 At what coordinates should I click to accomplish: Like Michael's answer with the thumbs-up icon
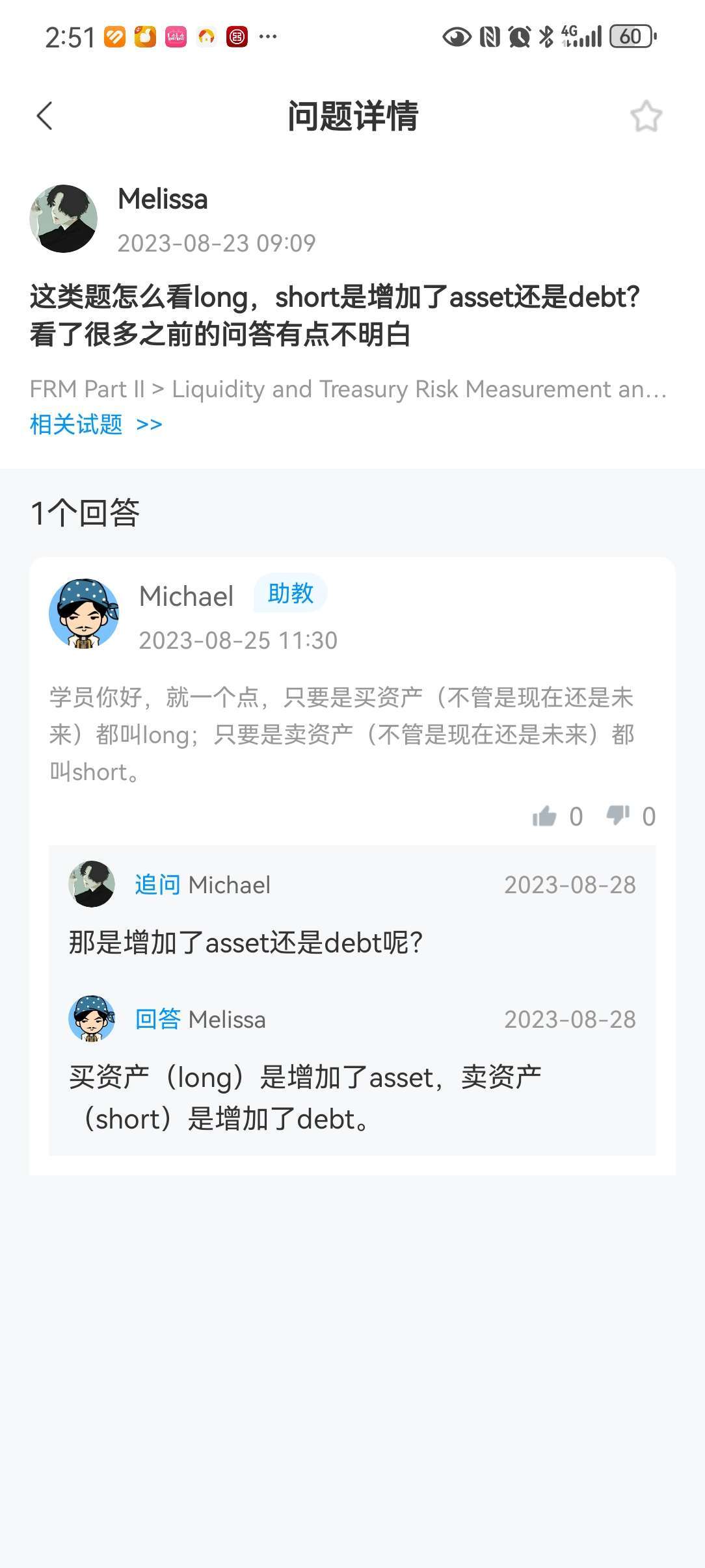(x=544, y=816)
